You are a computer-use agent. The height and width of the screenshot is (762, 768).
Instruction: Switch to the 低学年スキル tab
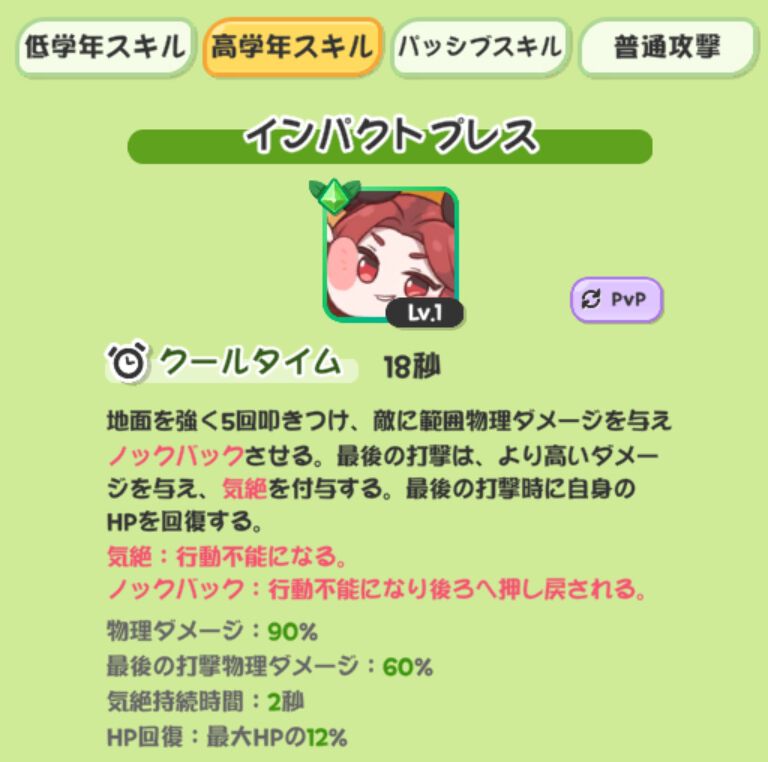coord(104,47)
